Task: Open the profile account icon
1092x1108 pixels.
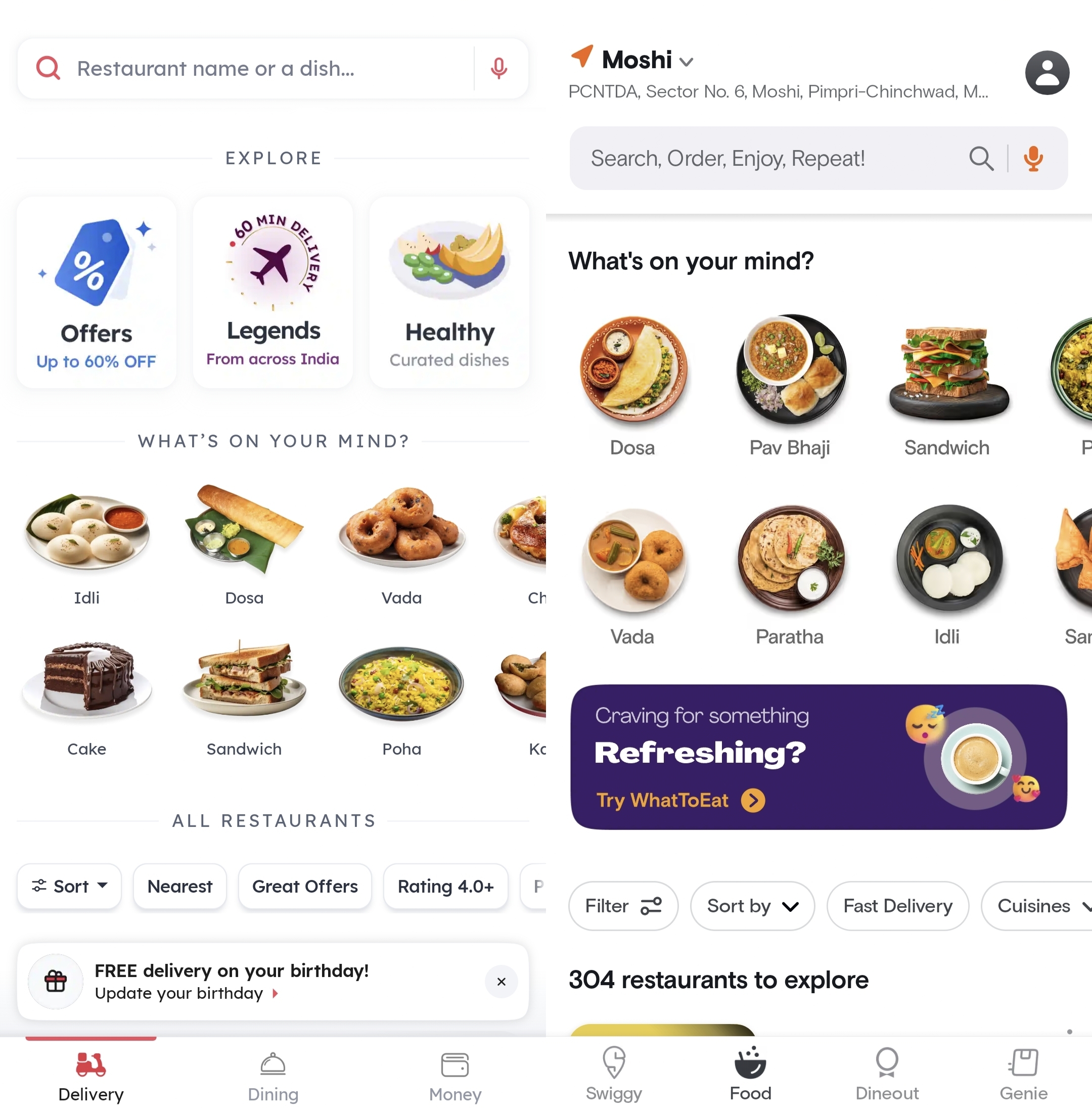Action: [x=1046, y=73]
